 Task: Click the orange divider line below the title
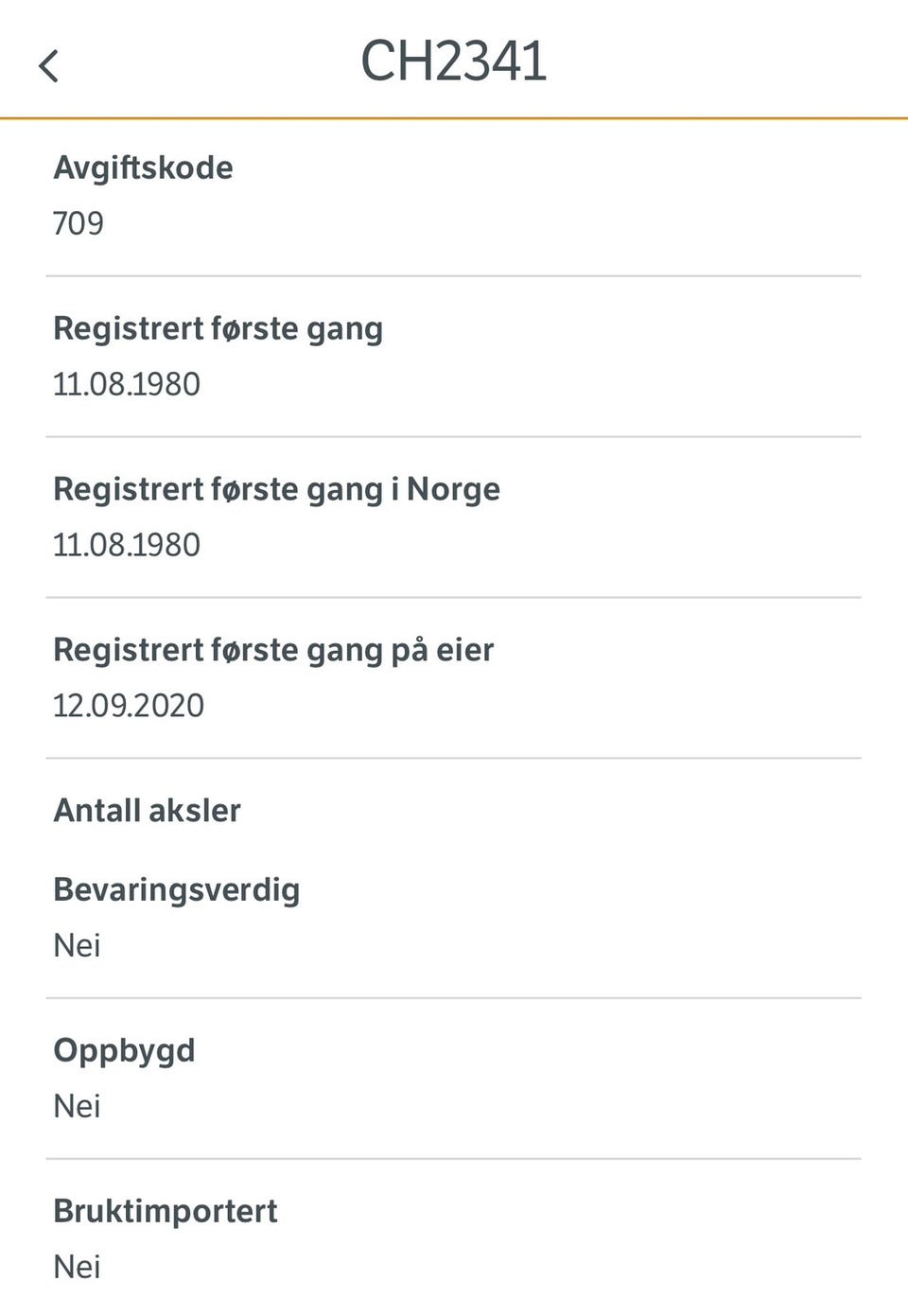point(454,117)
